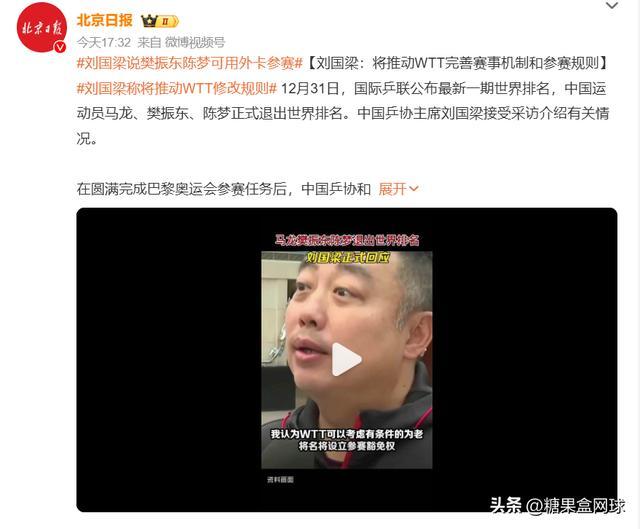Expand the full post text with 展开
This screenshot has width=640, height=529.
coord(398,188)
